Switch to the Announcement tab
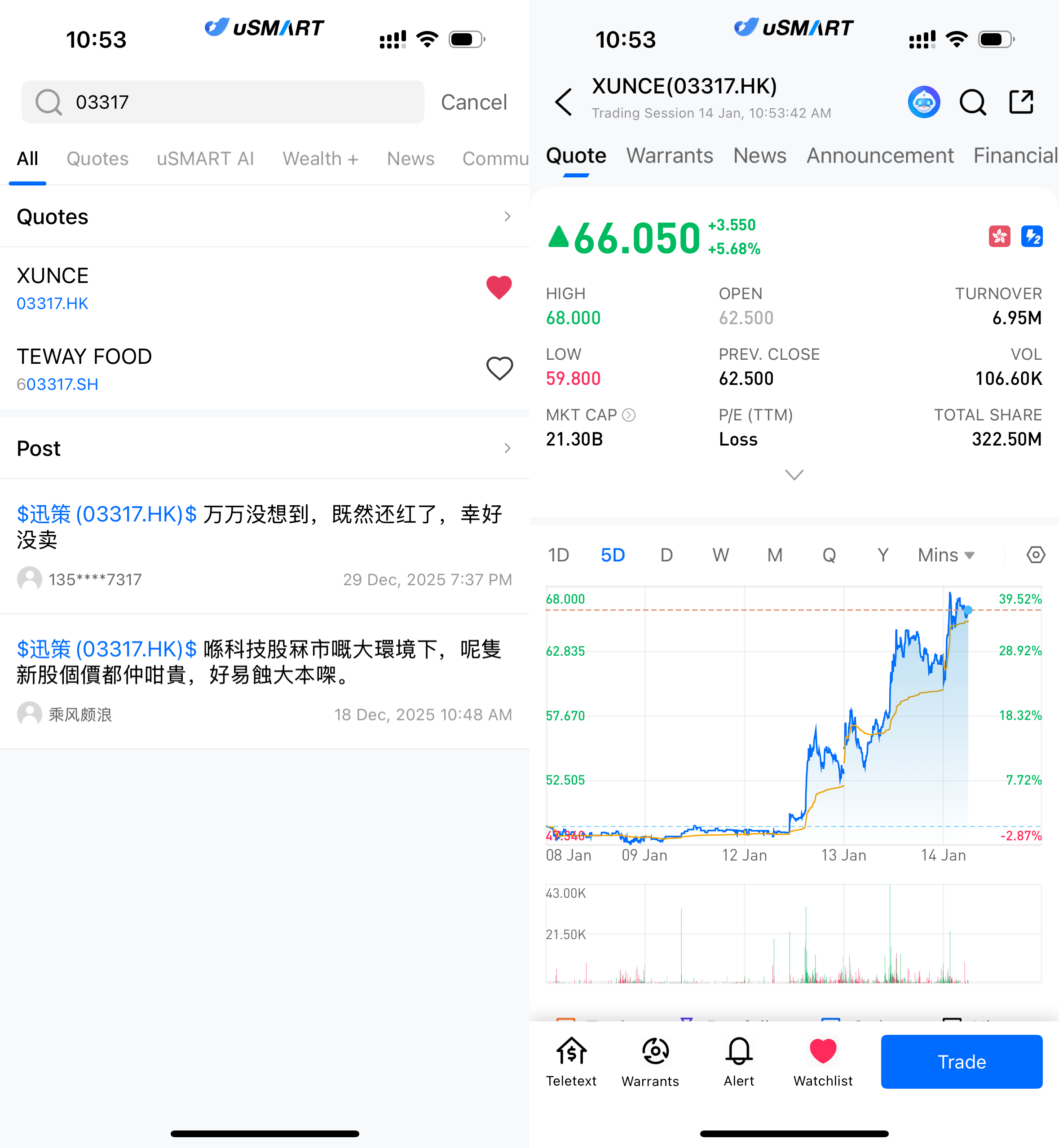 coord(880,156)
